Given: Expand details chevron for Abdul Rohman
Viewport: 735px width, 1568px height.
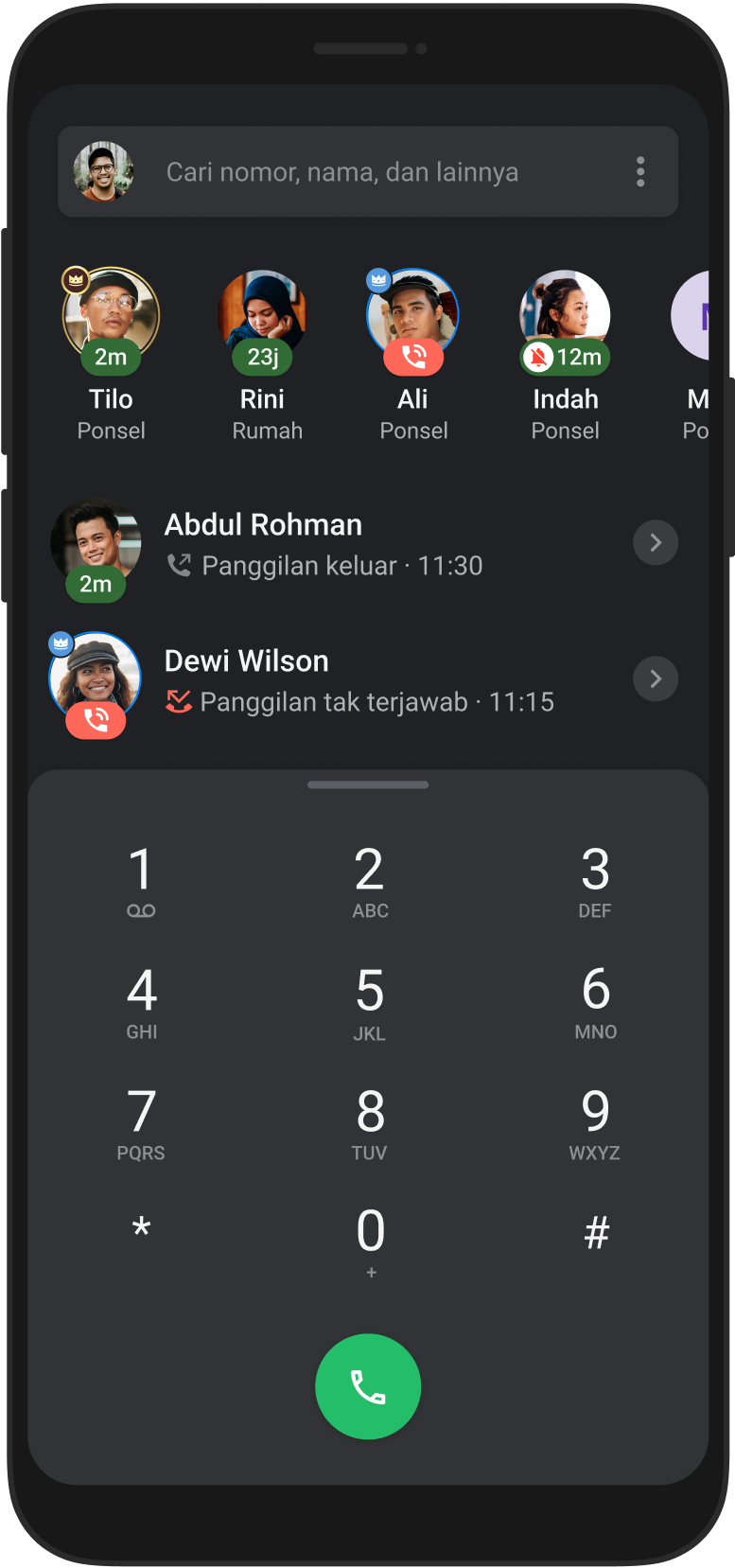Looking at the screenshot, I should click(655, 543).
